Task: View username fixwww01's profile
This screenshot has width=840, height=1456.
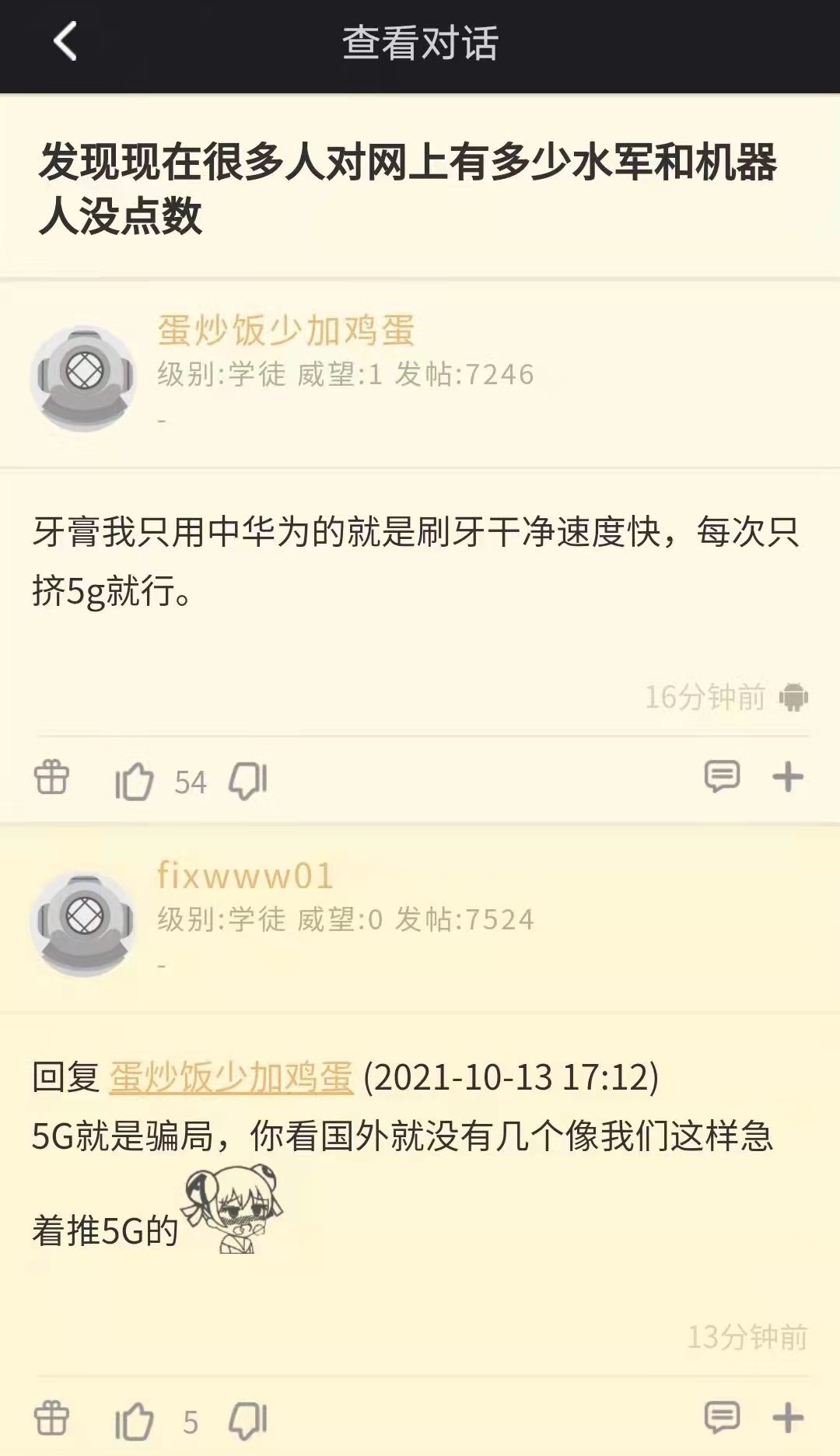Action: (245, 876)
